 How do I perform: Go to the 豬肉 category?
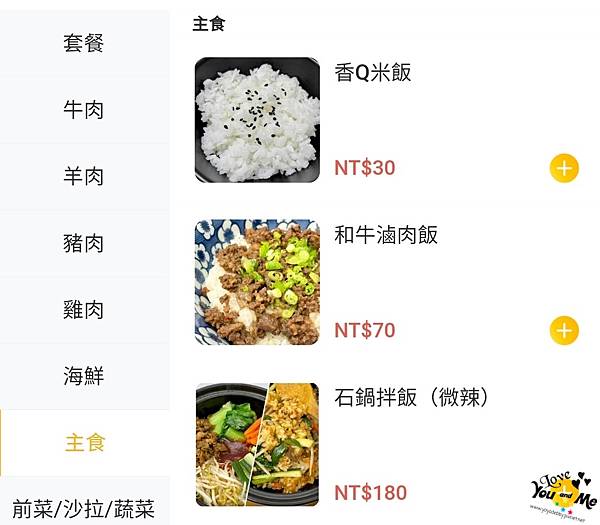point(84,243)
